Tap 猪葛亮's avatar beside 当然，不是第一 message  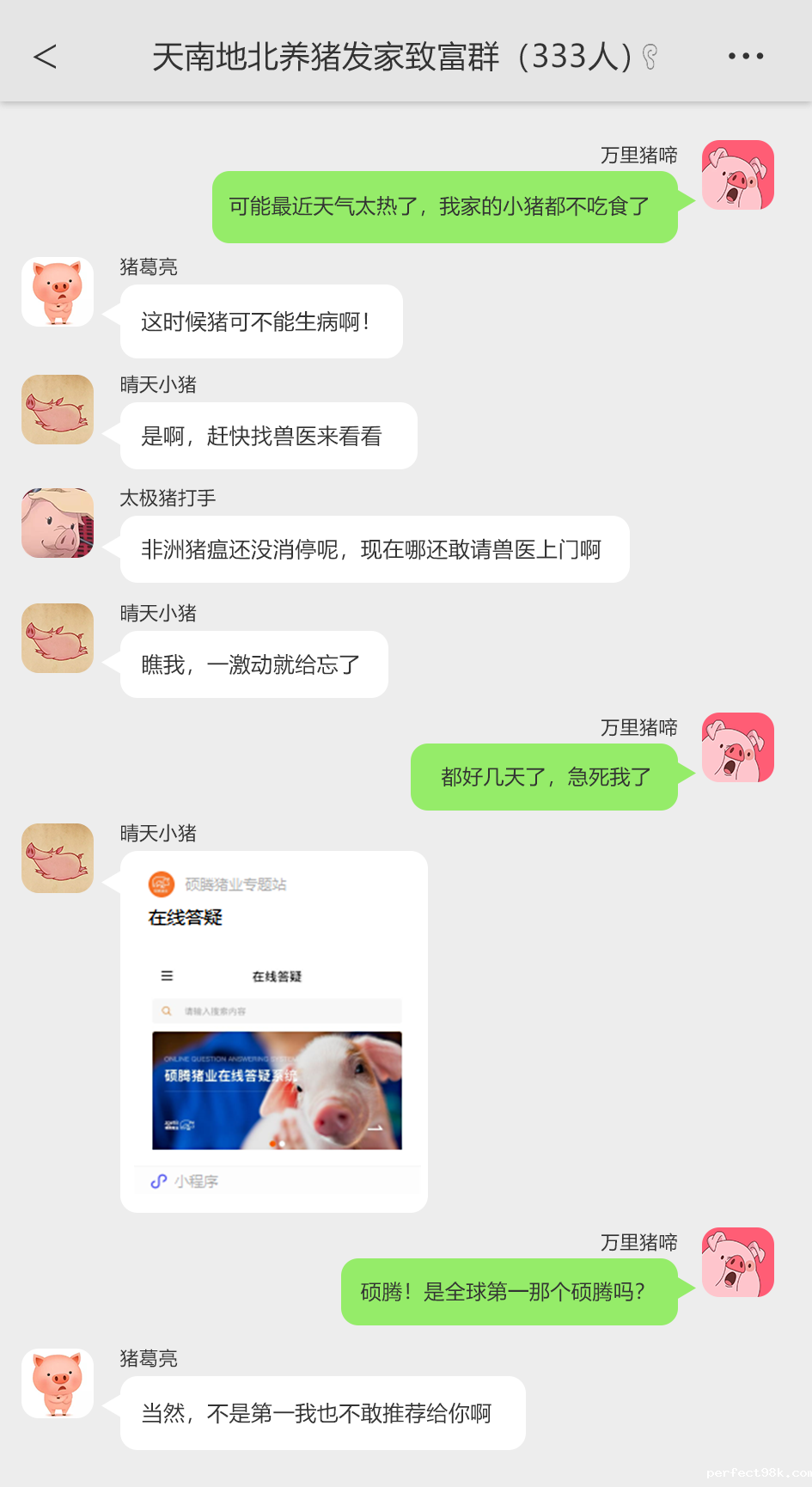[58, 1383]
